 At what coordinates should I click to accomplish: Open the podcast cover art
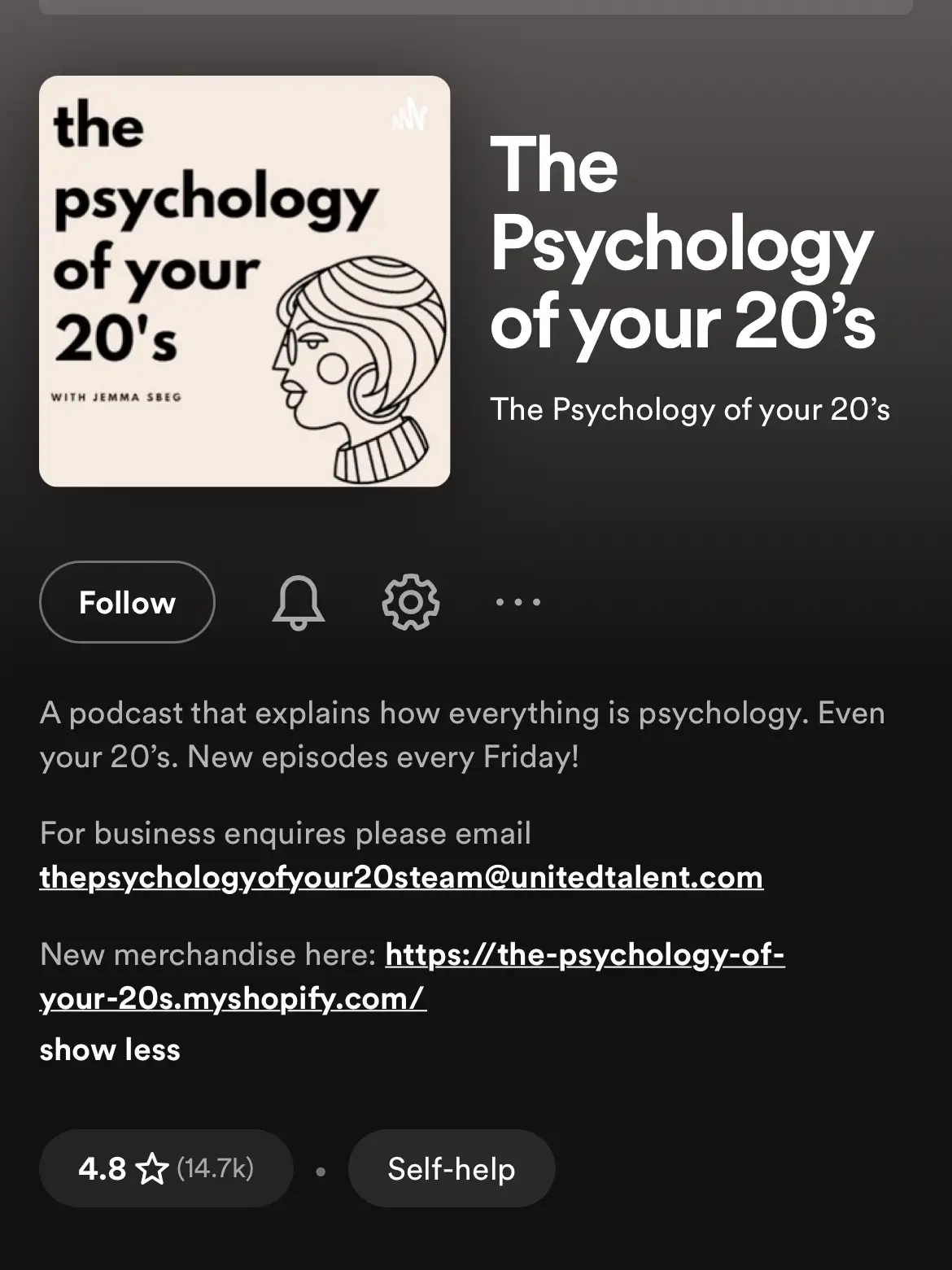tap(244, 281)
